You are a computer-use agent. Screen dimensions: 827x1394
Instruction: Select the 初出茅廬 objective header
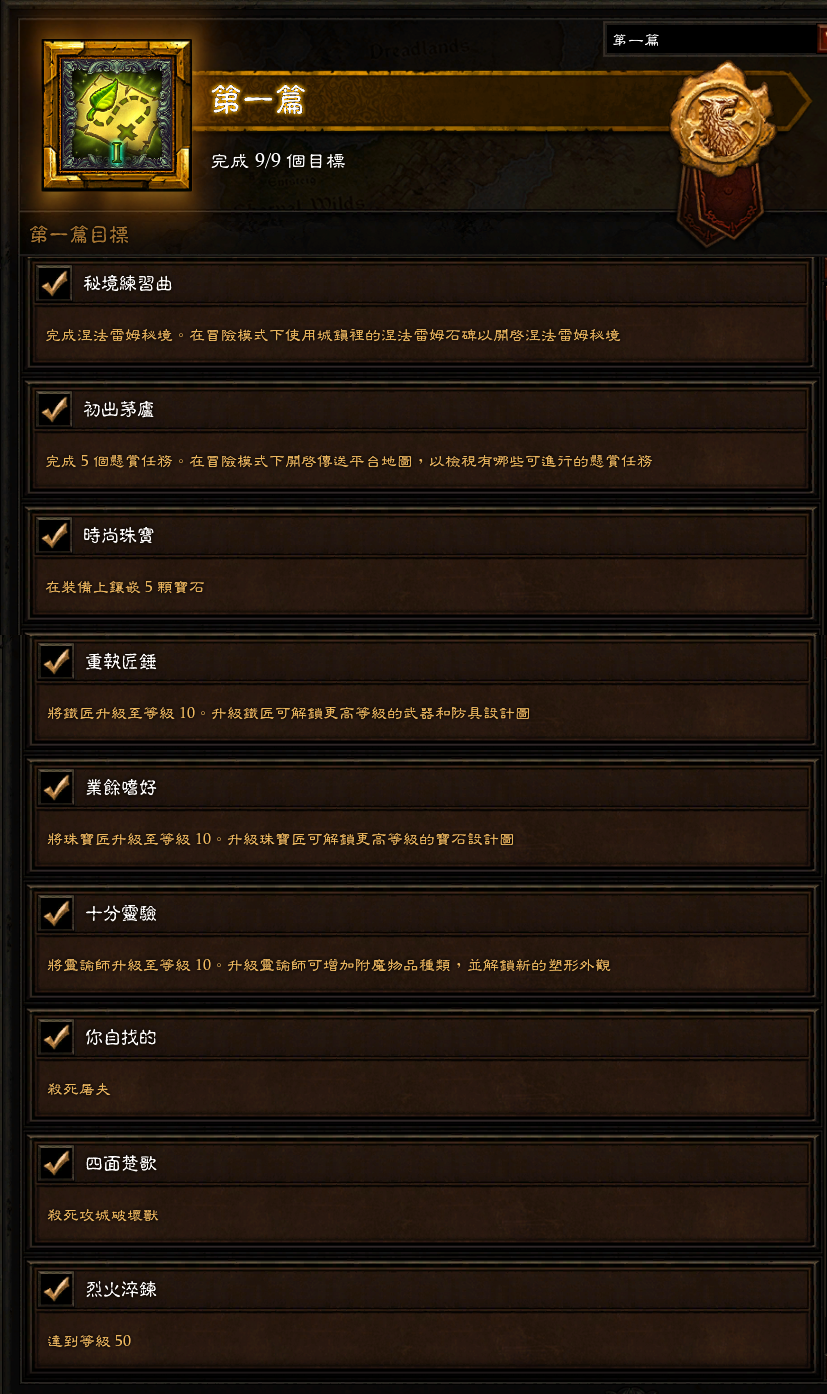click(x=421, y=410)
